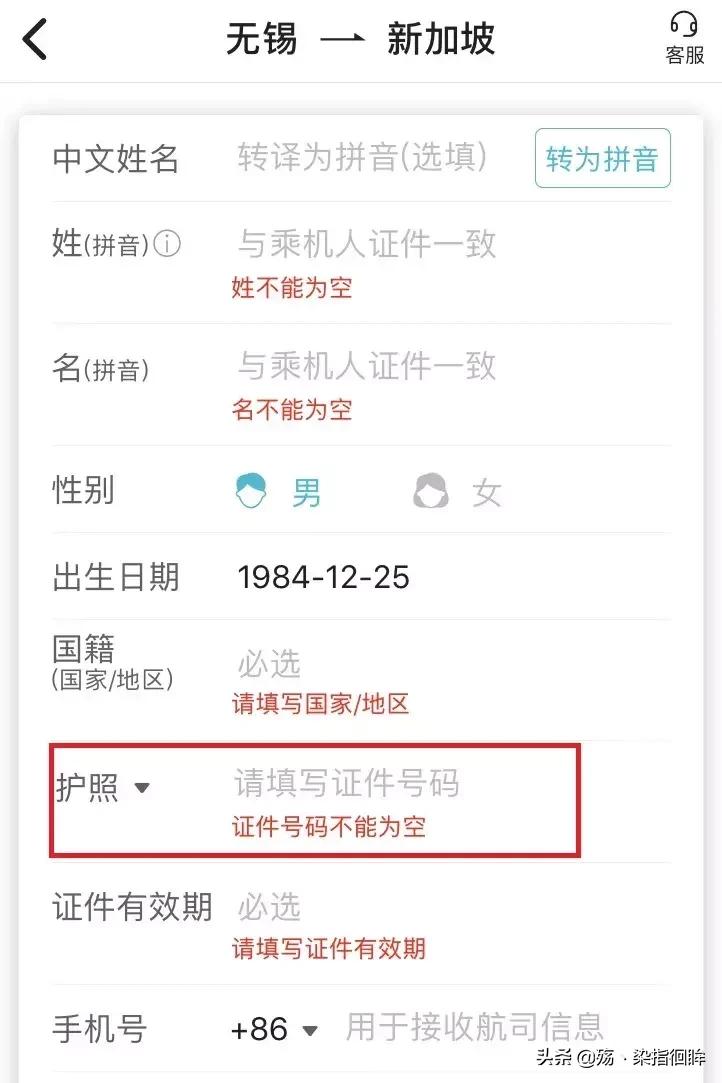
Task: Select the 无锡 — 新加坡 route title
Action: (361, 38)
